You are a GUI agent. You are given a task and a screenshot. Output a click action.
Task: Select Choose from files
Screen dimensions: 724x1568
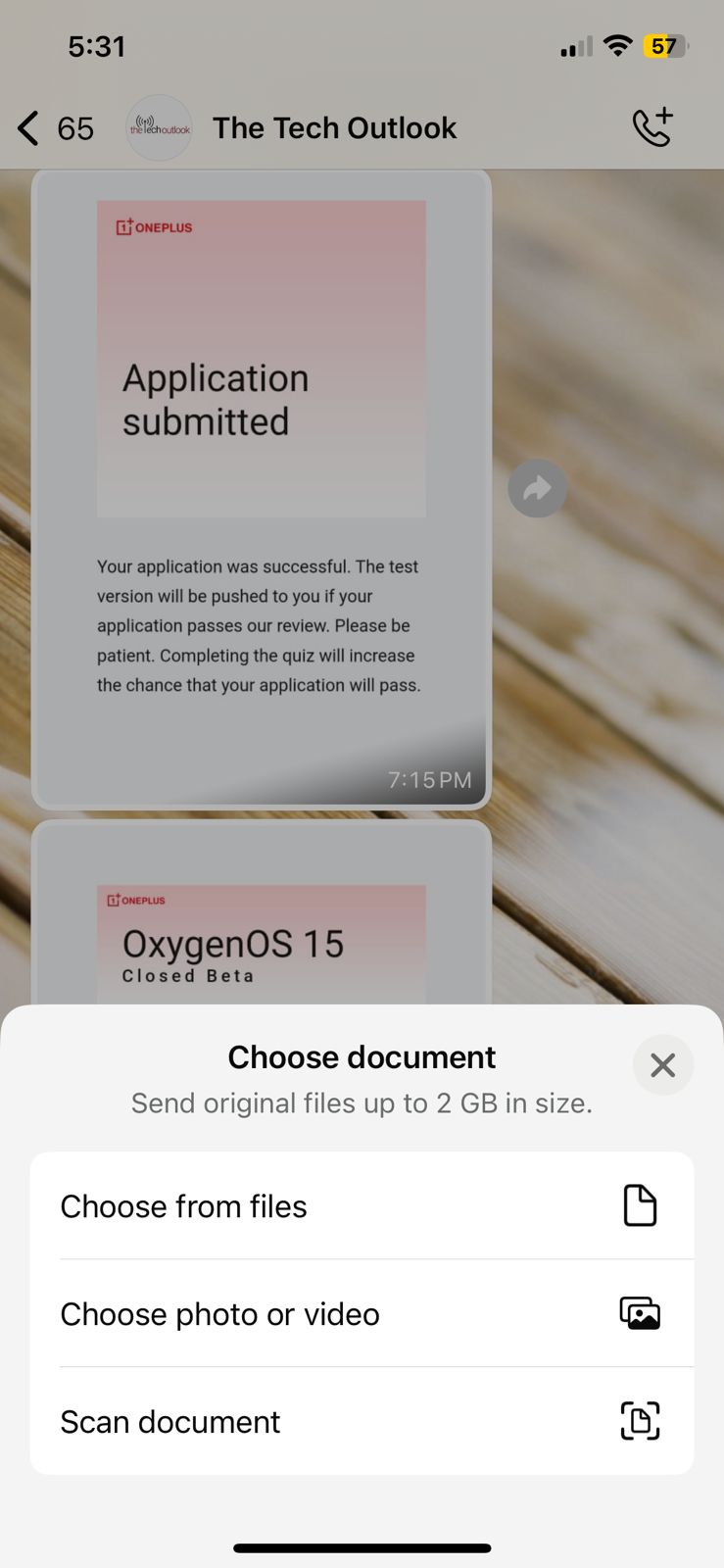pyautogui.click(x=362, y=1205)
